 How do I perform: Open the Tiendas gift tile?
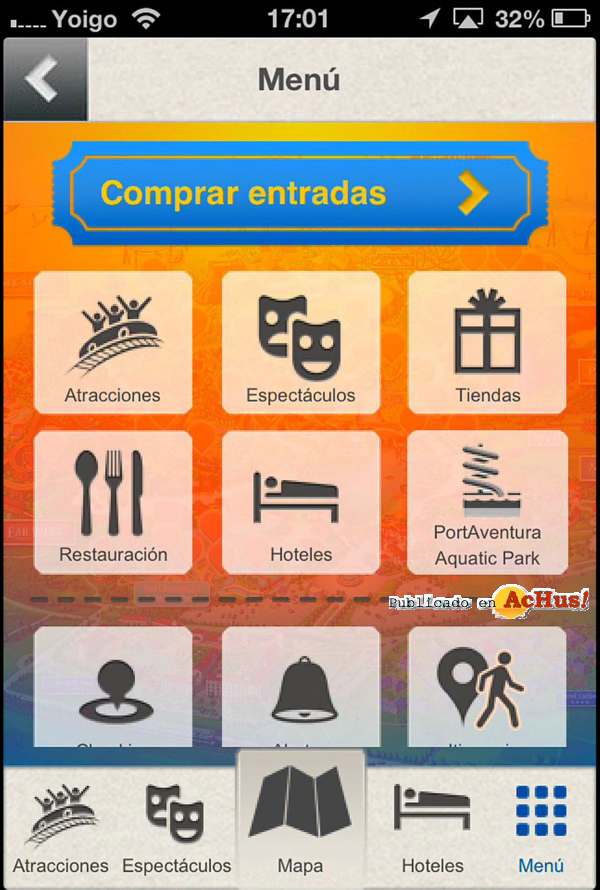[x=487, y=342]
